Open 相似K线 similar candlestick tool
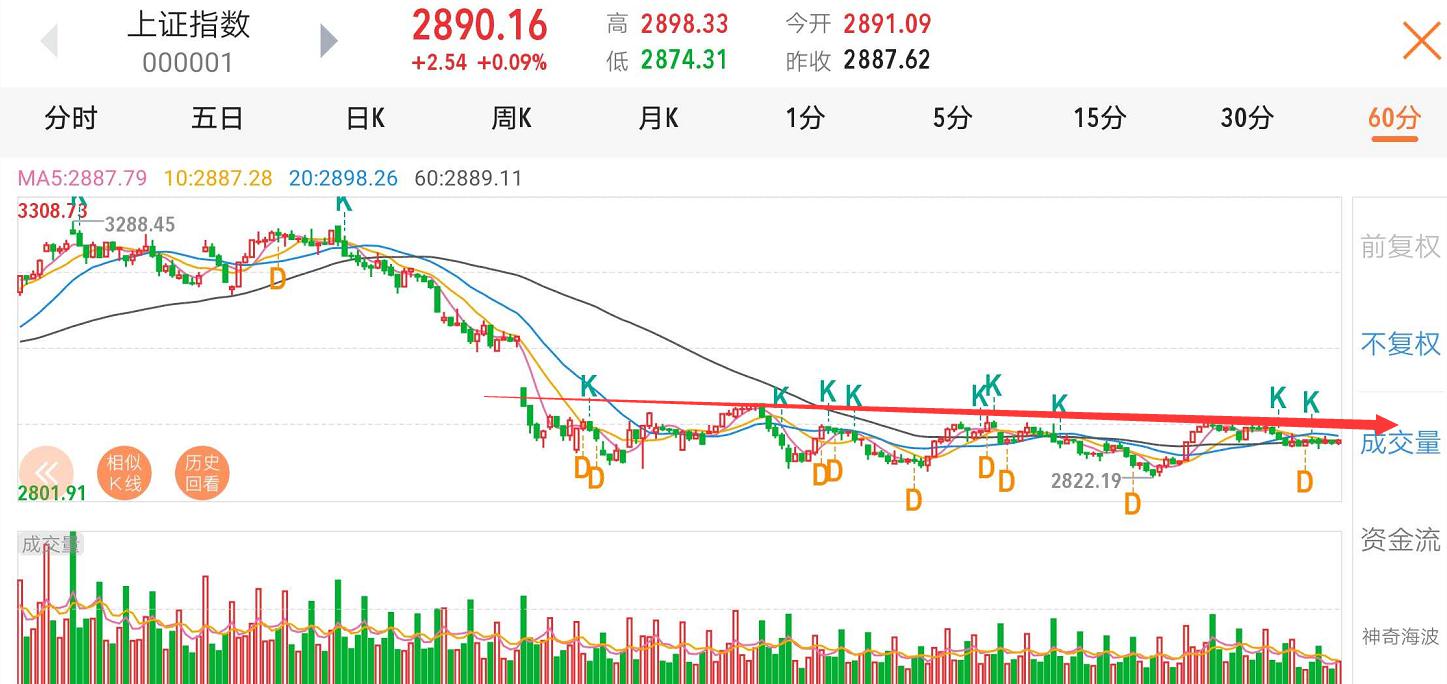 (125, 474)
